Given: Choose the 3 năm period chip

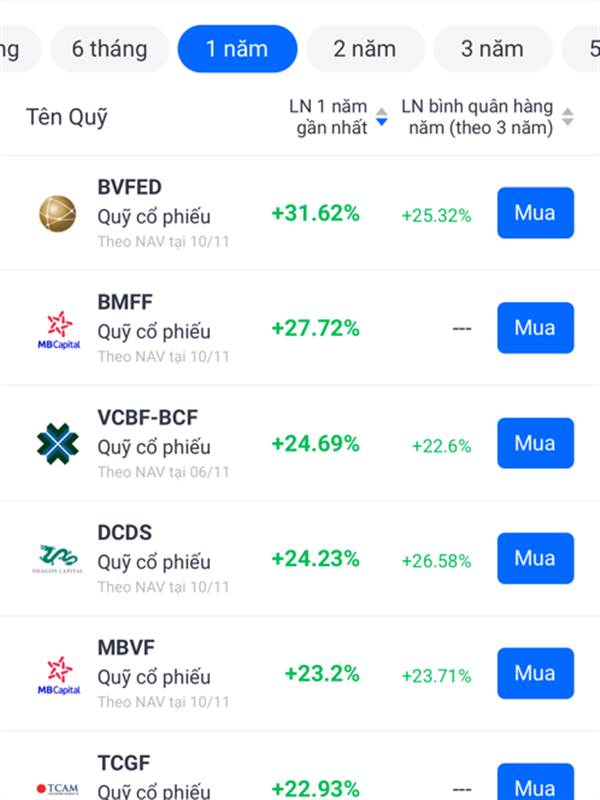Looking at the screenshot, I should point(492,49).
